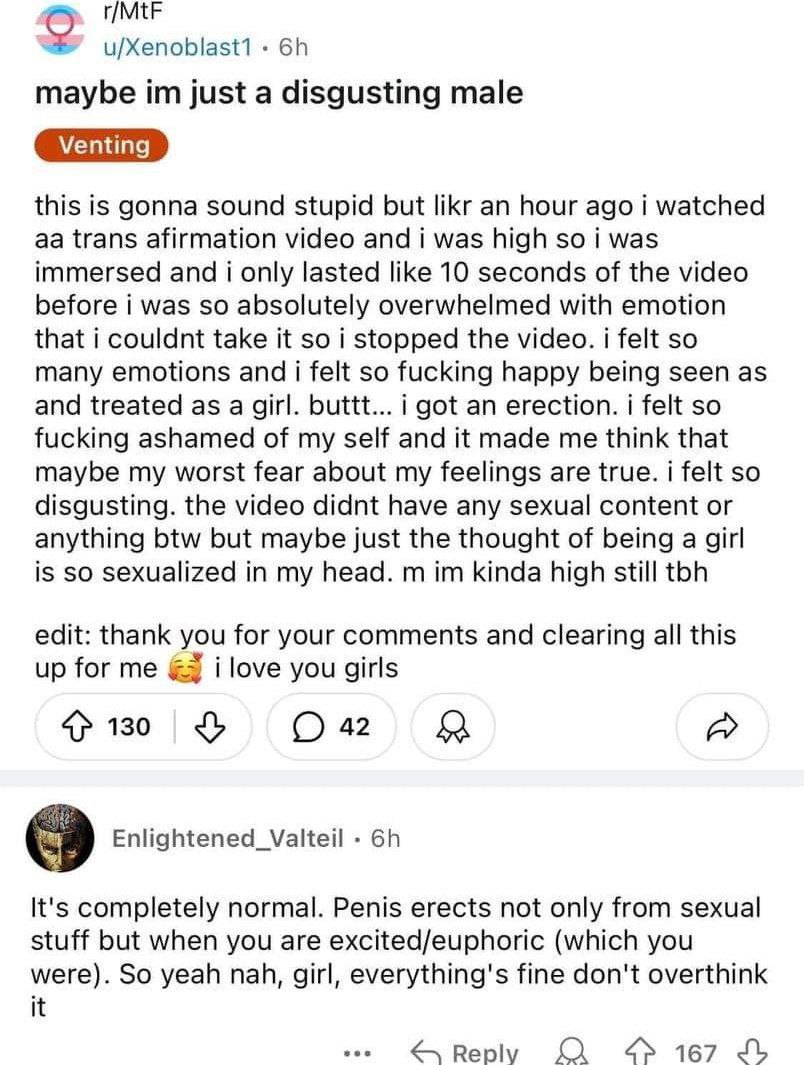Upvote the post with 130 votes
The width and height of the screenshot is (804, 1065).
[x=84, y=727]
